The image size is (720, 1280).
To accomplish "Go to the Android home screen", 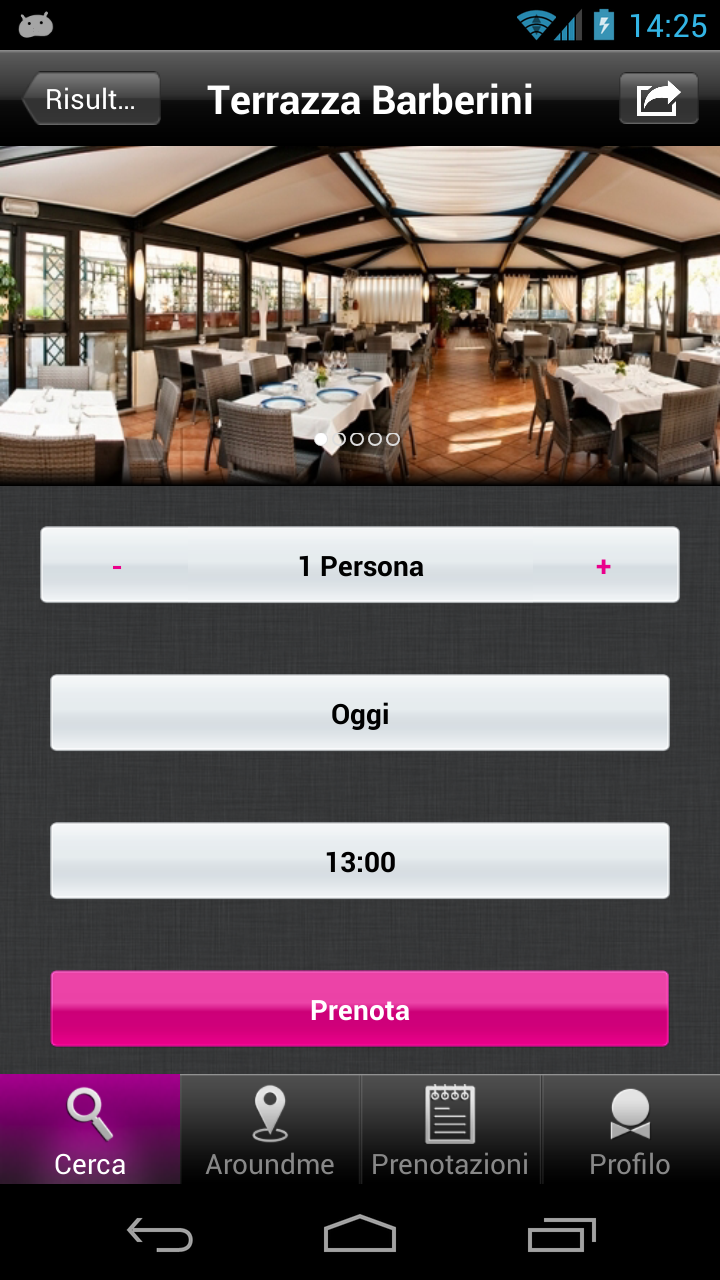I will pos(360,1235).
